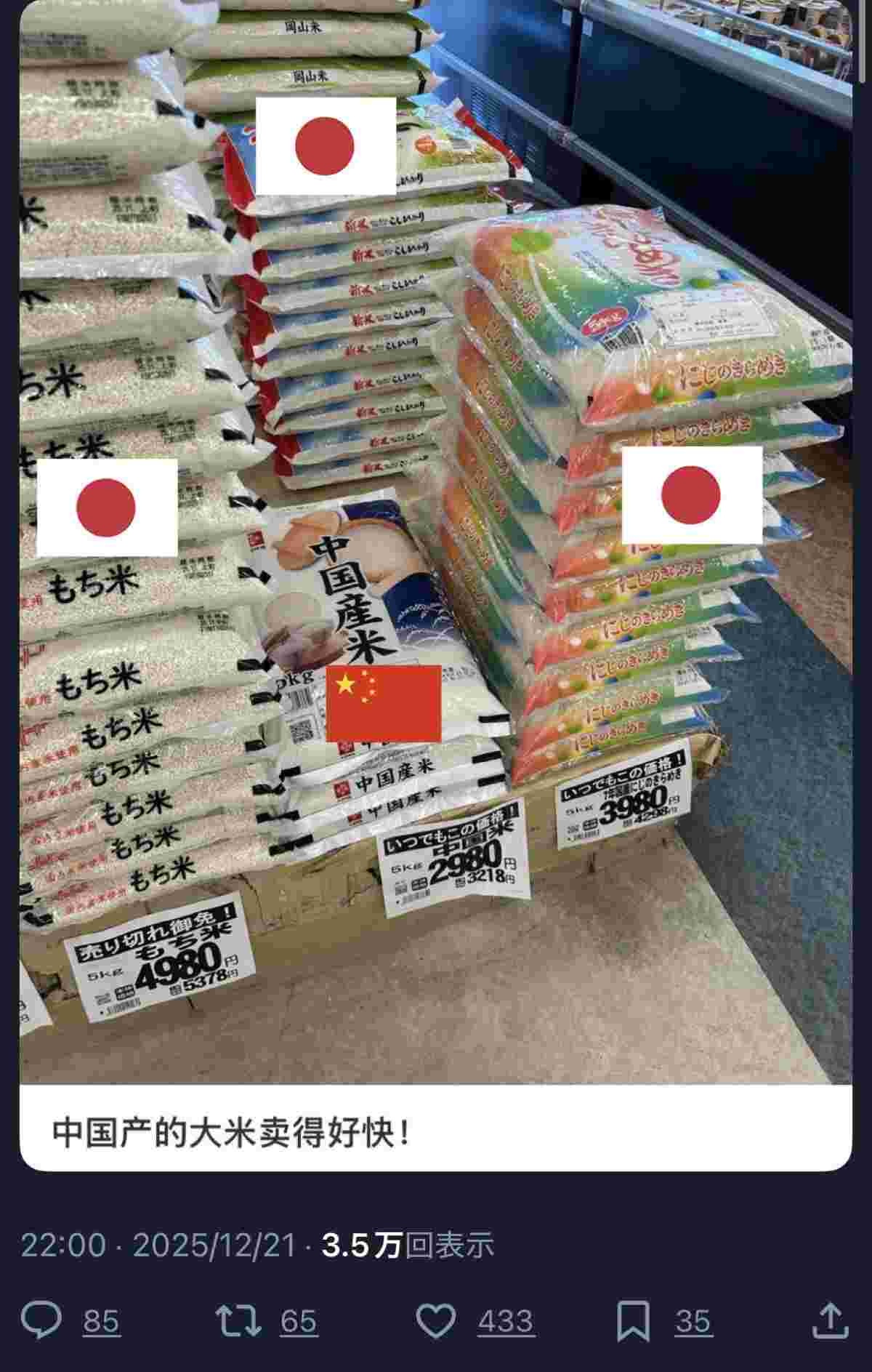The width and height of the screenshot is (872, 1372).
Task: Share this post via the share icon
Action: tap(829, 1320)
